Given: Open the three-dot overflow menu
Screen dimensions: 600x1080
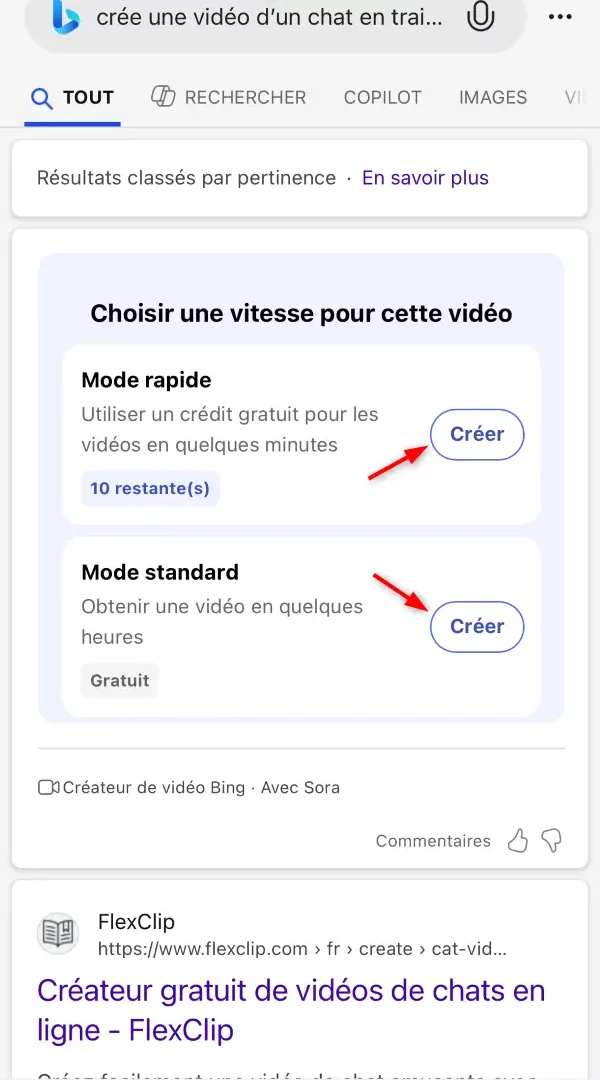Looking at the screenshot, I should point(560,17).
